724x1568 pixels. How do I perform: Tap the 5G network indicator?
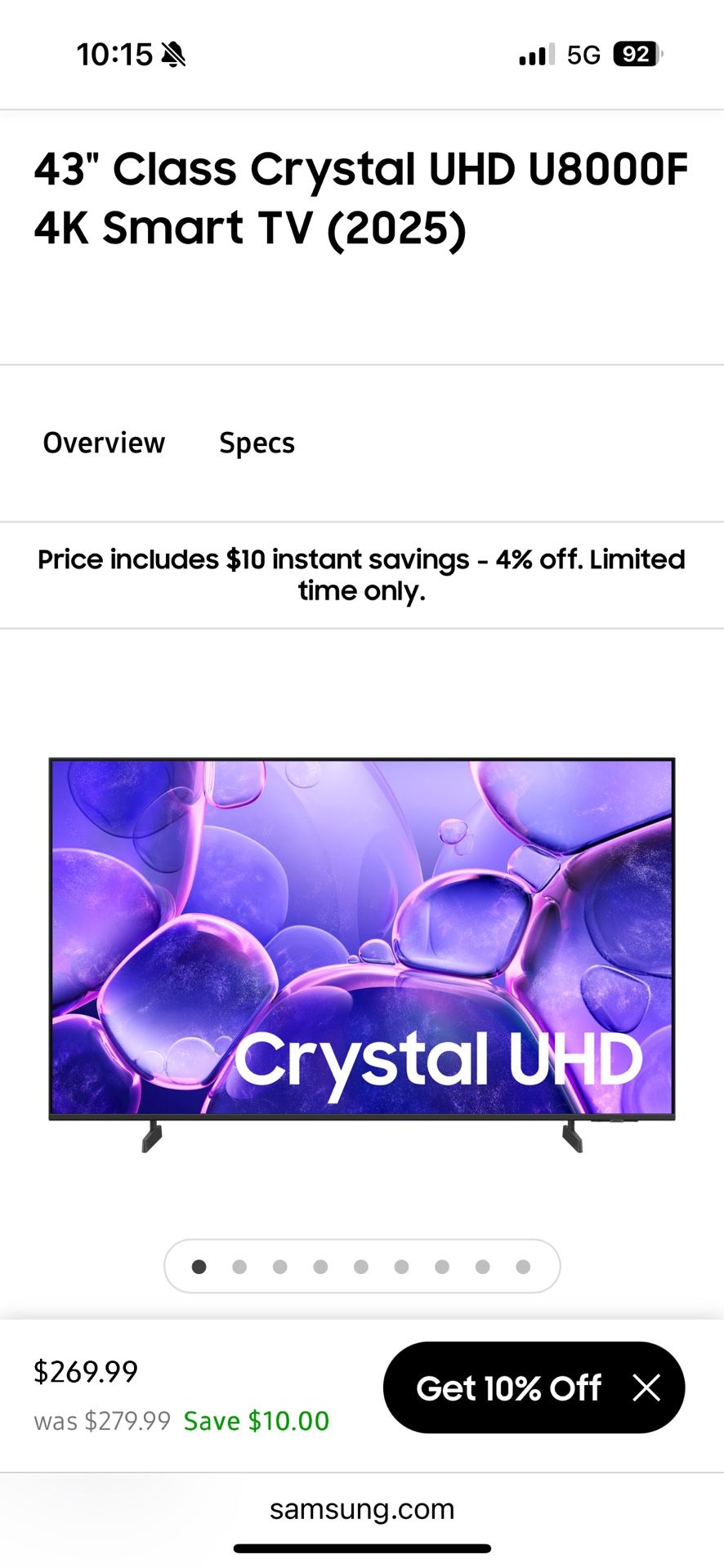(x=582, y=52)
